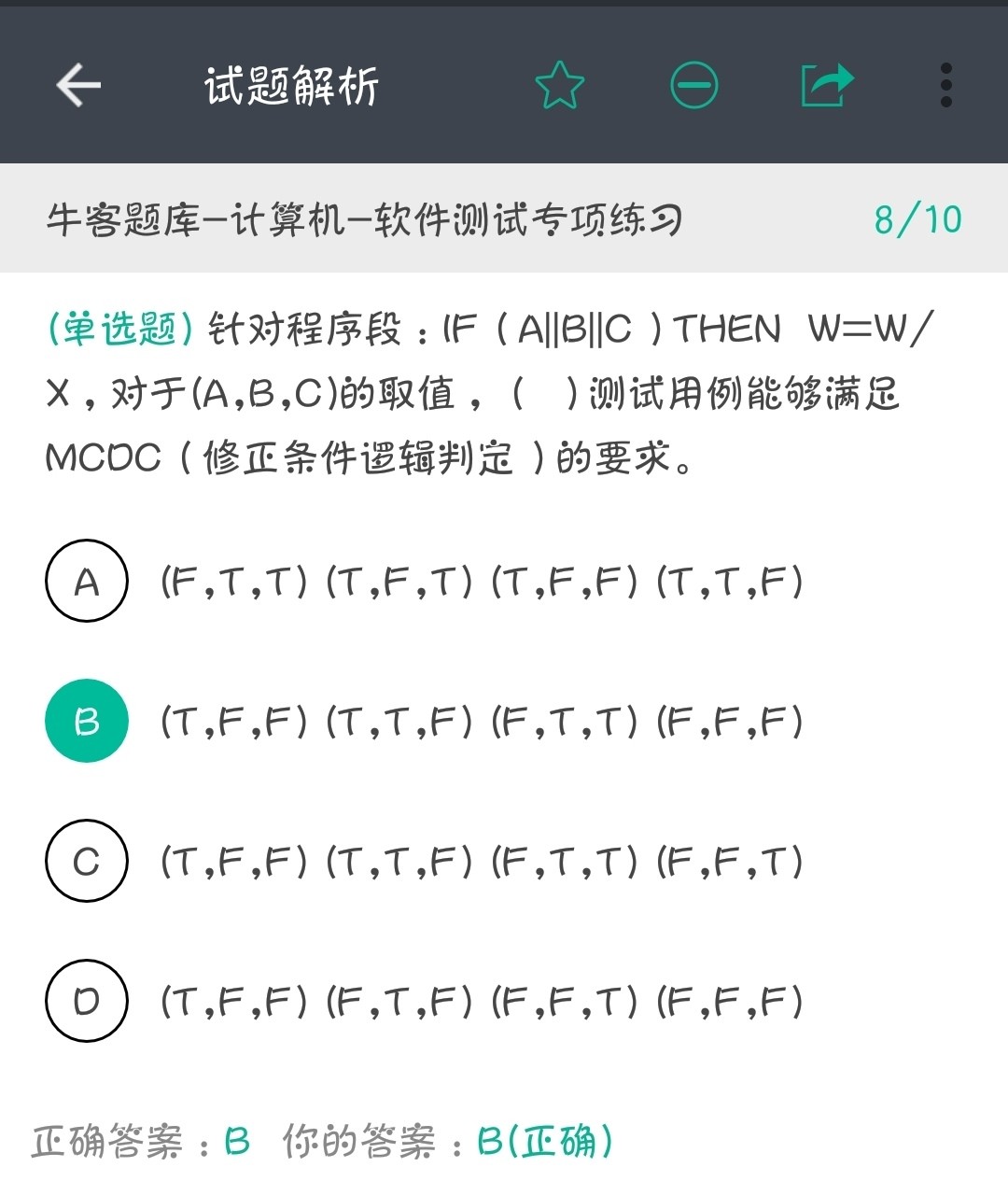Image resolution: width=1008 pixels, height=1195 pixels.
Task: Tap the minus icon to remove question
Action: click(x=692, y=84)
